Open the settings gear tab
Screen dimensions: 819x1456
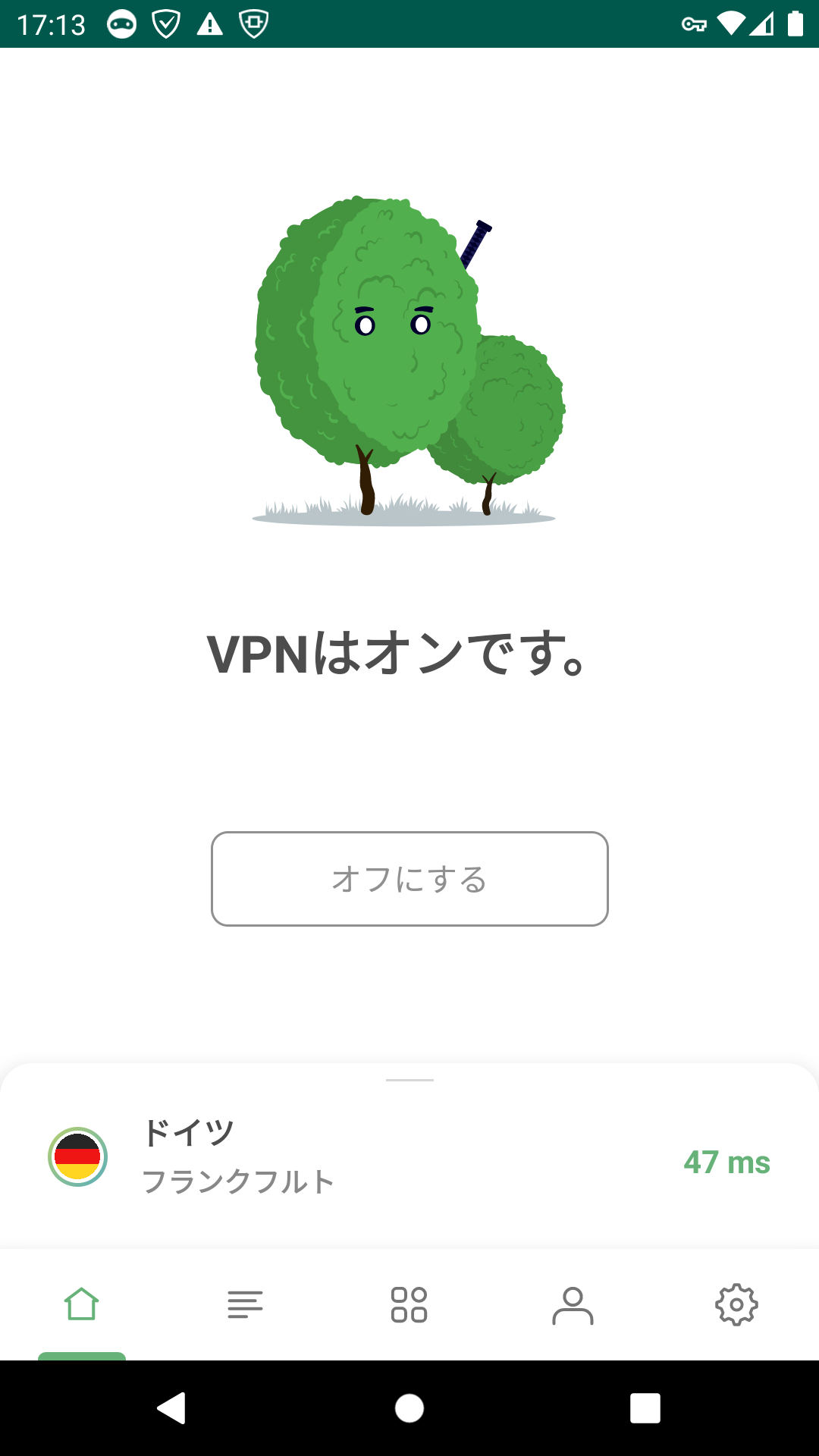736,1304
